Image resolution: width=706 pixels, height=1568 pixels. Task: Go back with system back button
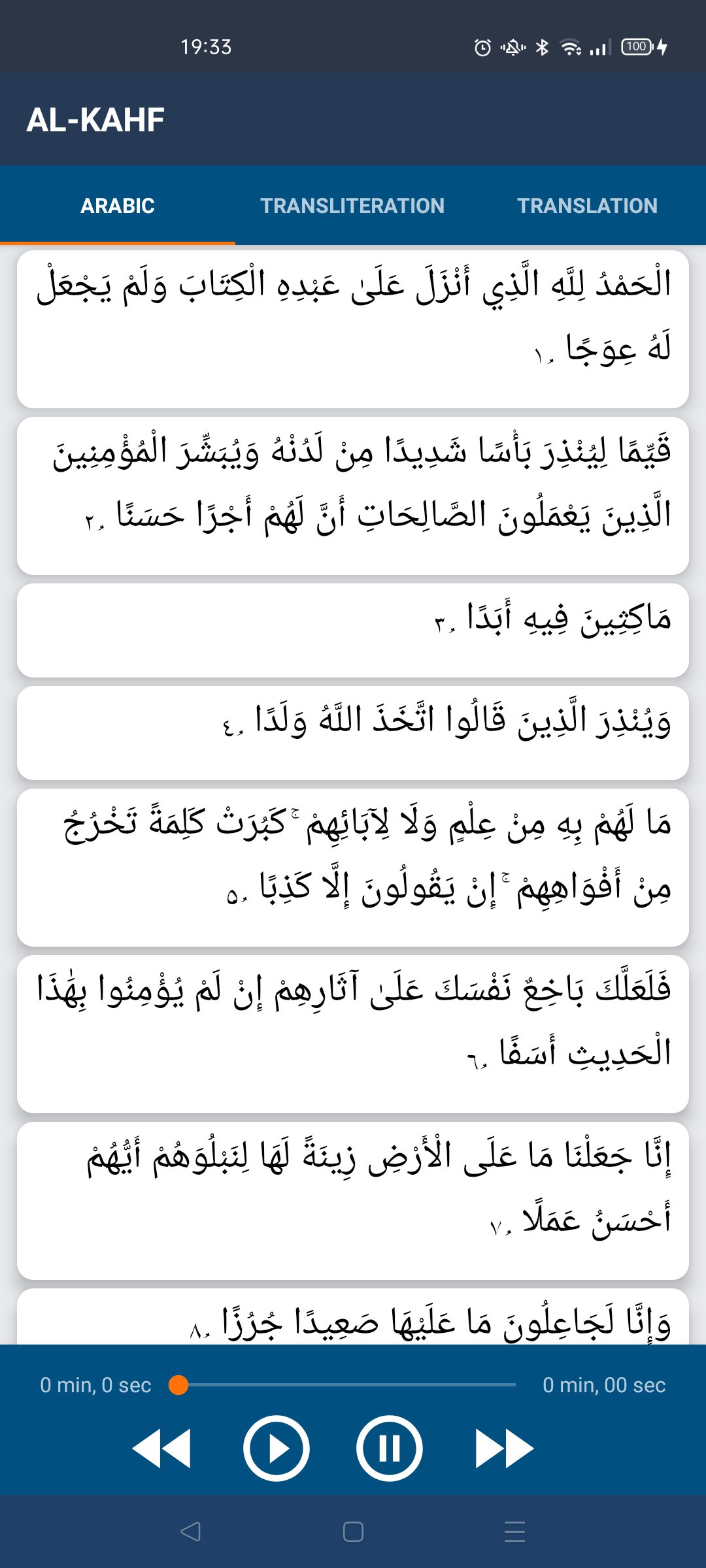point(190,1531)
